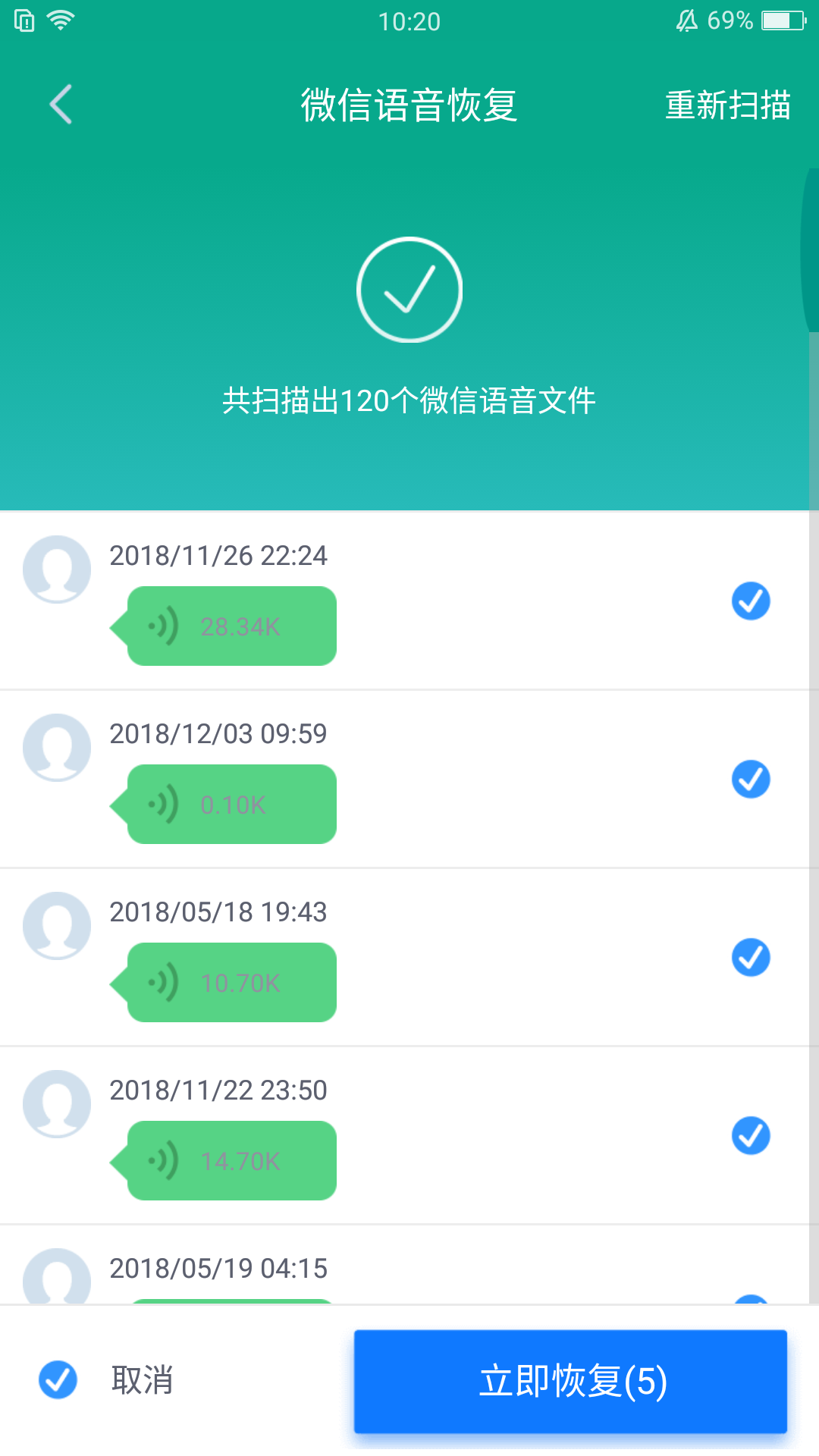Image resolution: width=819 pixels, height=1456 pixels.
Task: Click the large scan-complete checkmark circle
Action: 409,290
